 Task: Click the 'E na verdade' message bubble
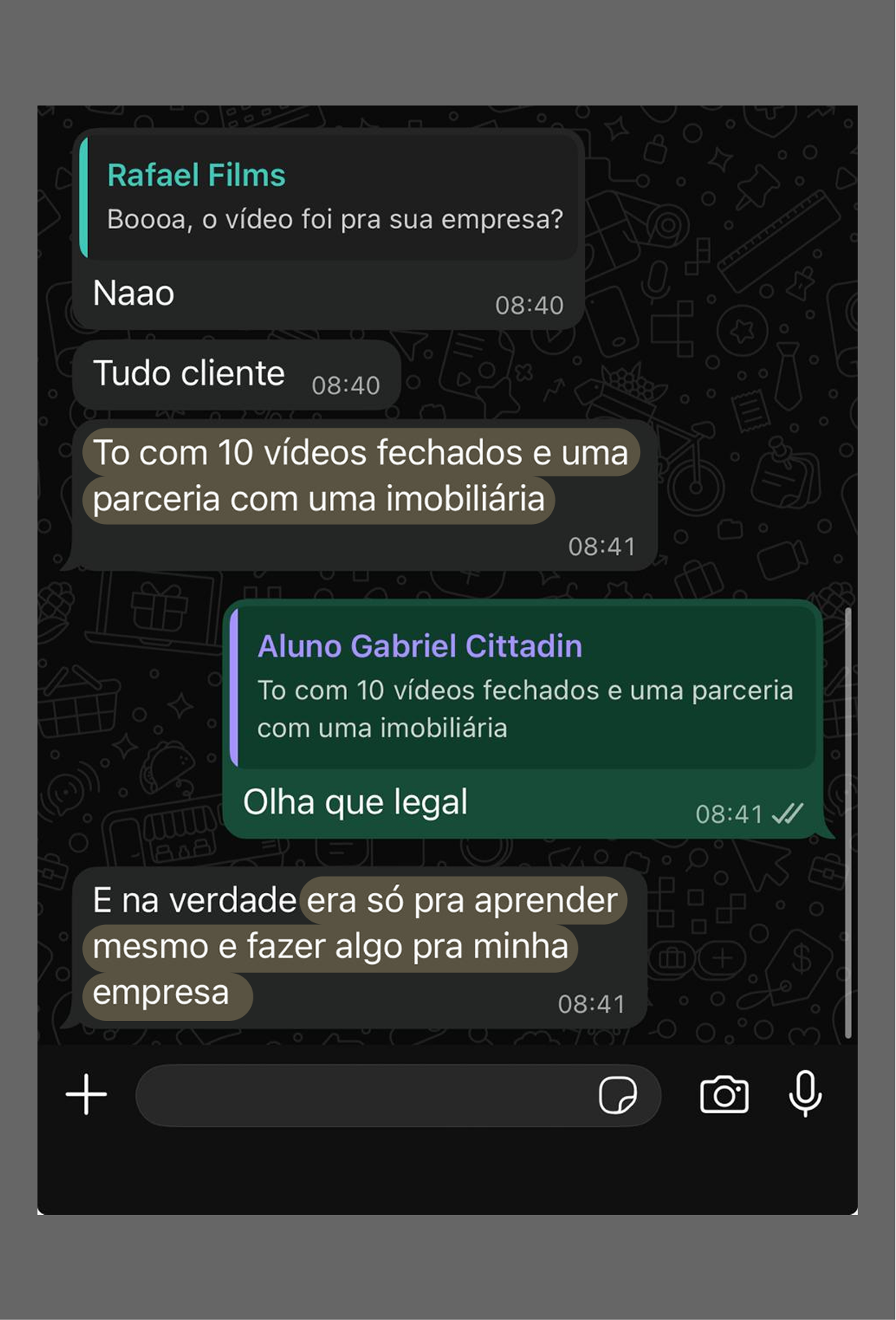point(350,945)
